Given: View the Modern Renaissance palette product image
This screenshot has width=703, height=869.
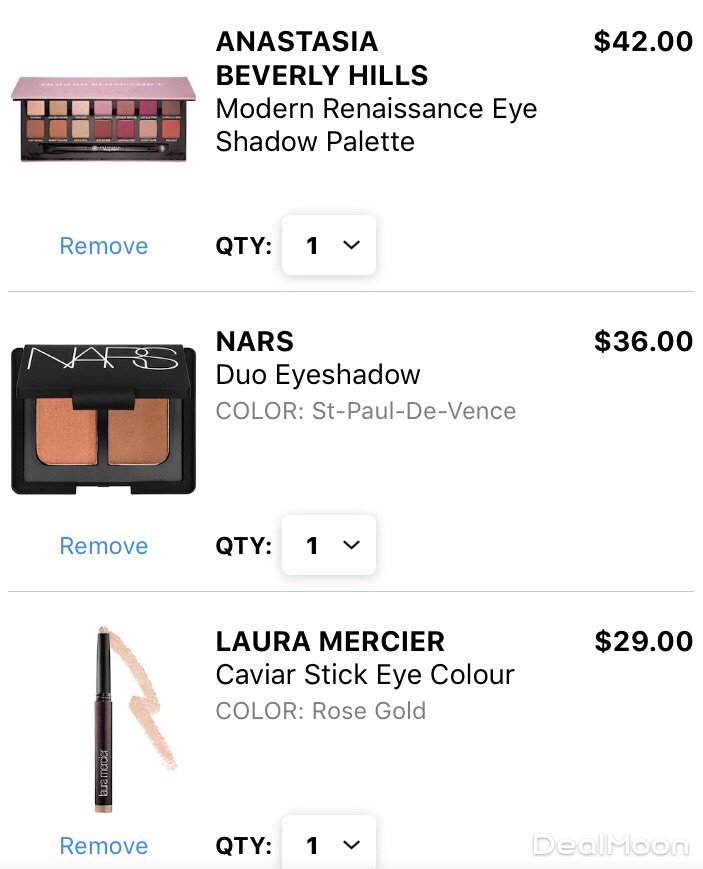Looking at the screenshot, I should [103, 118].
